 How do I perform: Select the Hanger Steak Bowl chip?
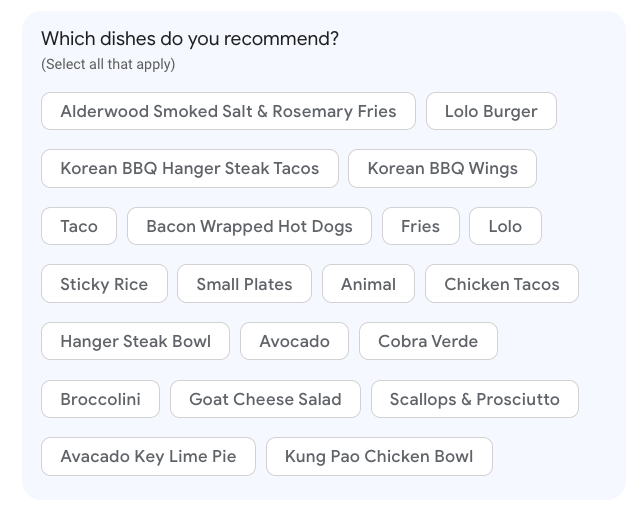[135, 341]
